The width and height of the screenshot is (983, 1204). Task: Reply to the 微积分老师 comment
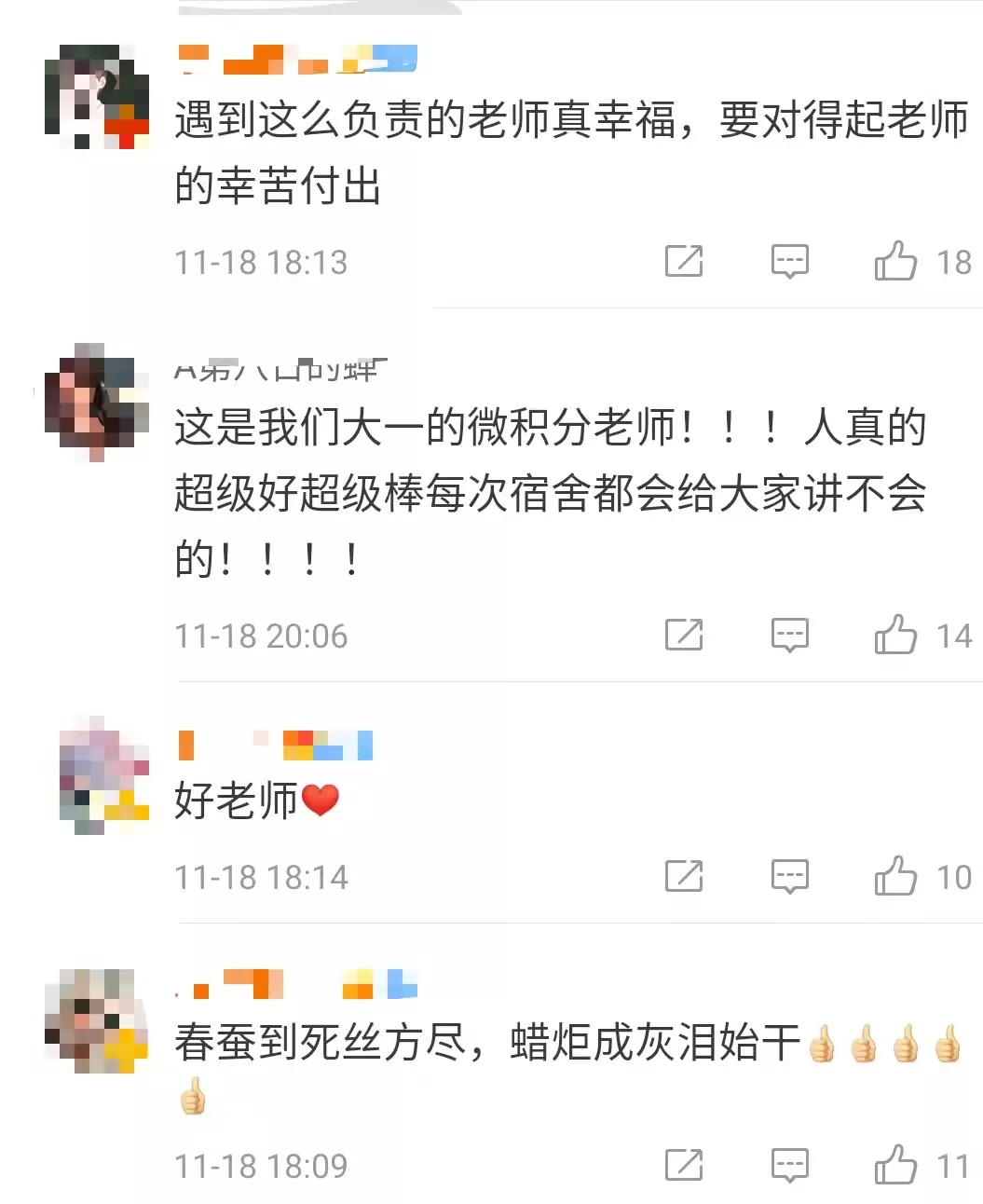point(789,636)
